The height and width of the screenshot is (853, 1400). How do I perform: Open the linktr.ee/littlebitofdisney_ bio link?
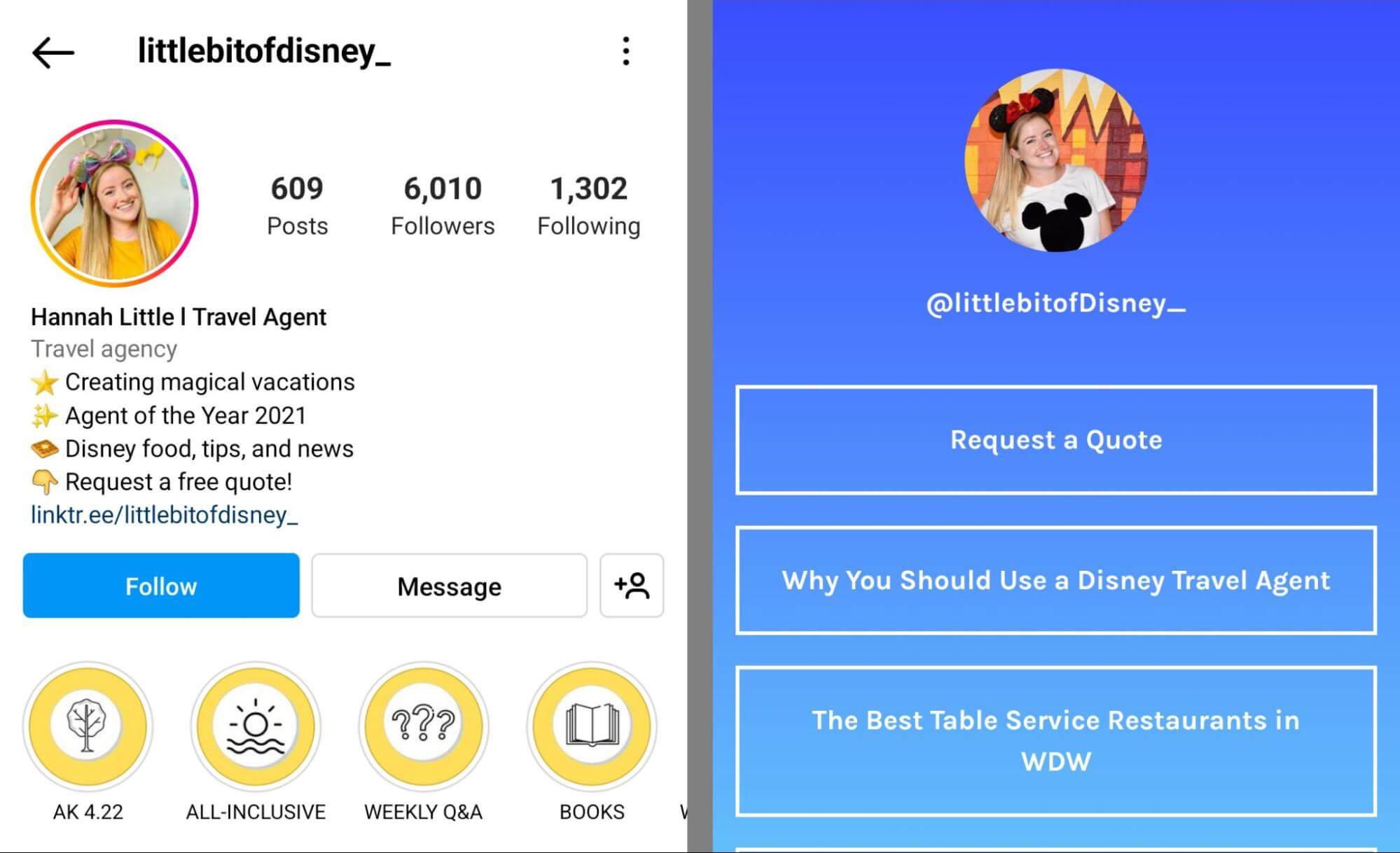(x=164, y=515)
